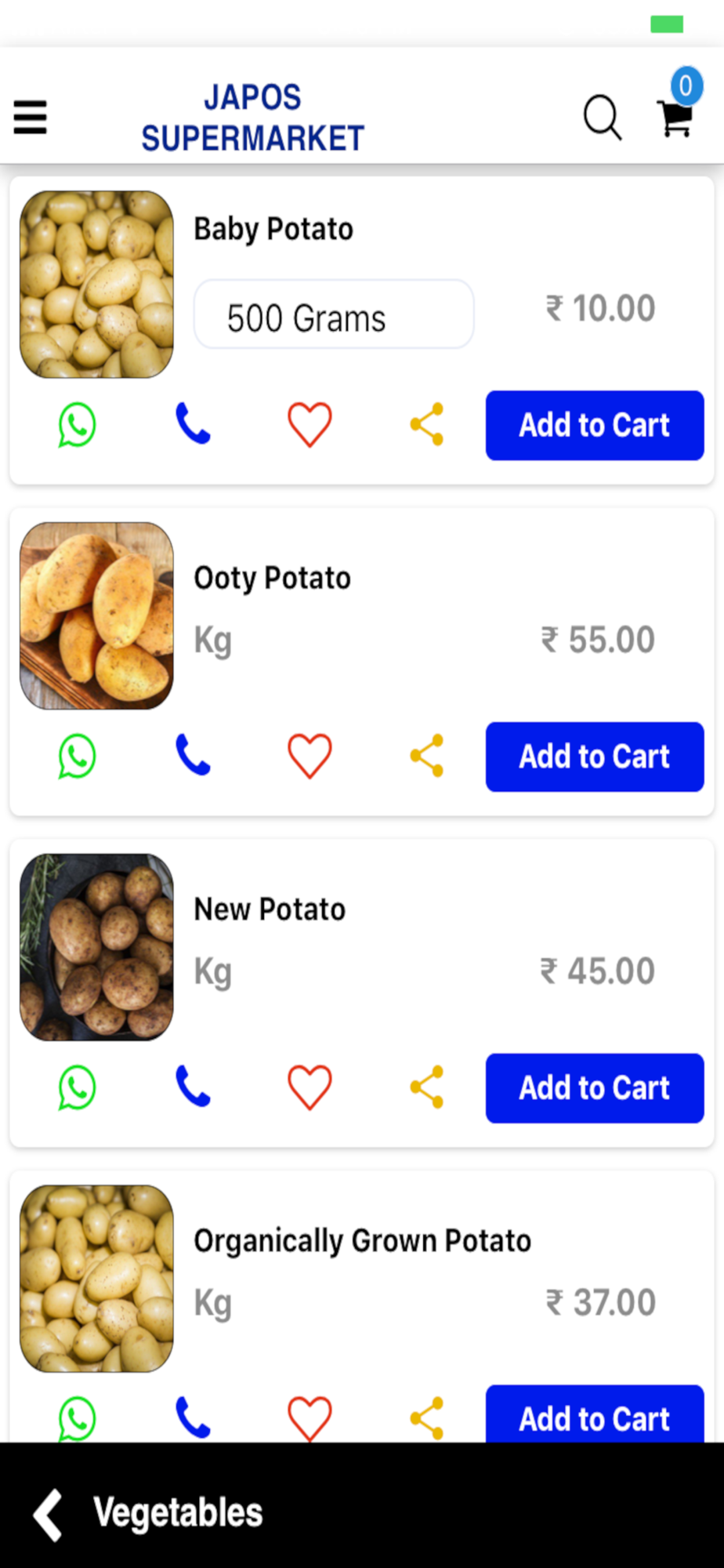Share the Baby Potato item
This screenshot has height=1568, width=724.
(427, 425)
